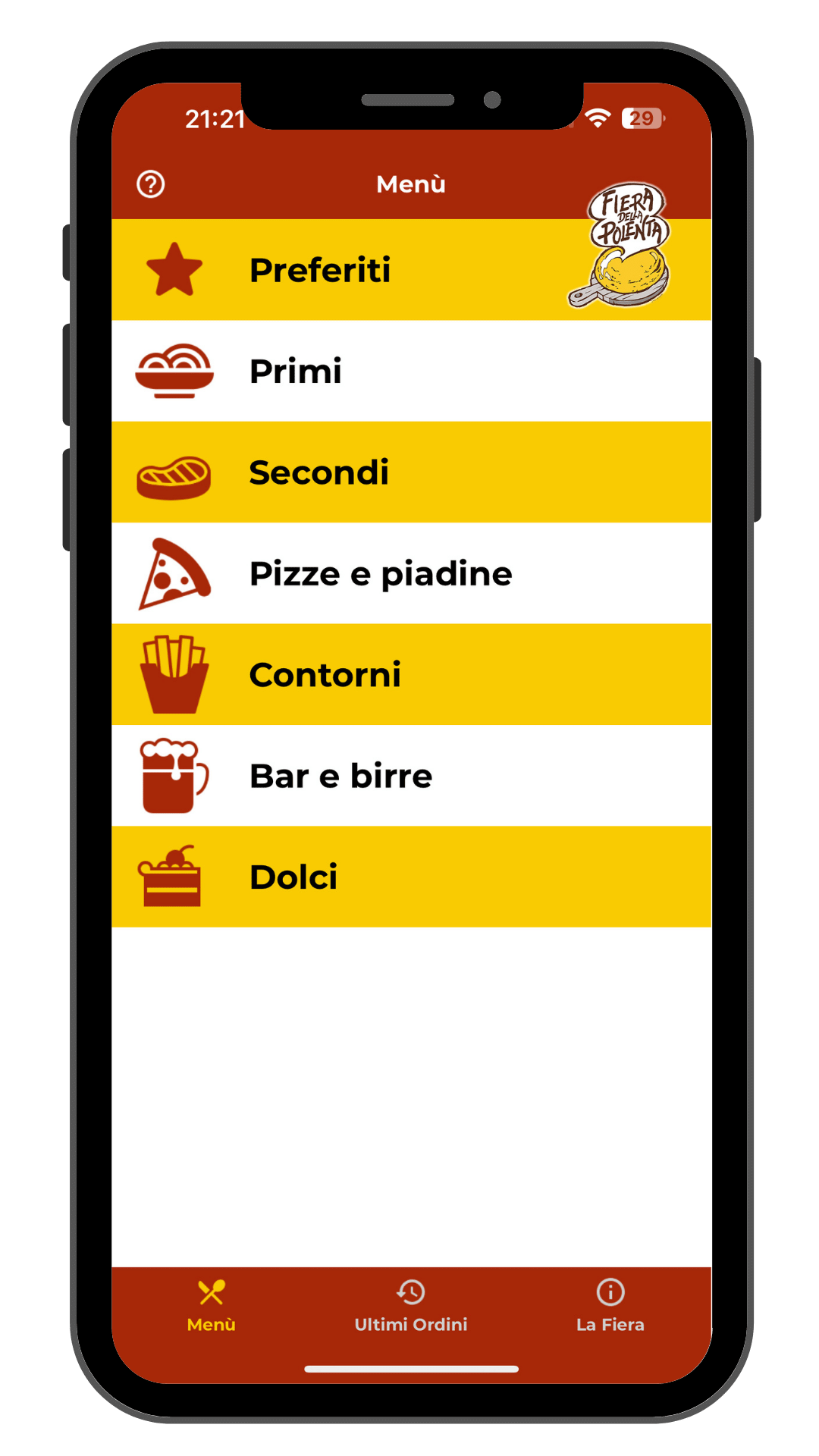Open the Preferiti category

(411, 270)
